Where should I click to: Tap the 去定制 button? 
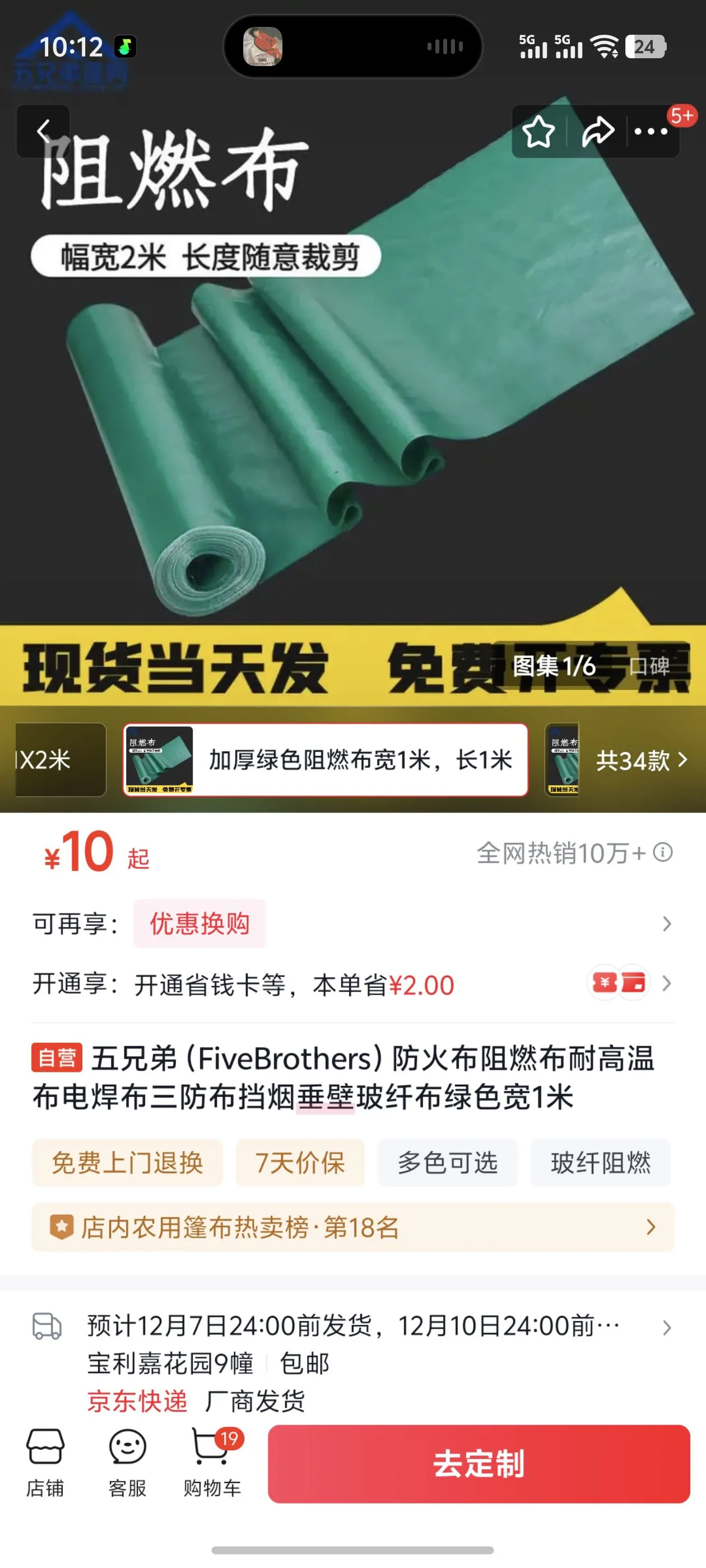click(478, 1463)
